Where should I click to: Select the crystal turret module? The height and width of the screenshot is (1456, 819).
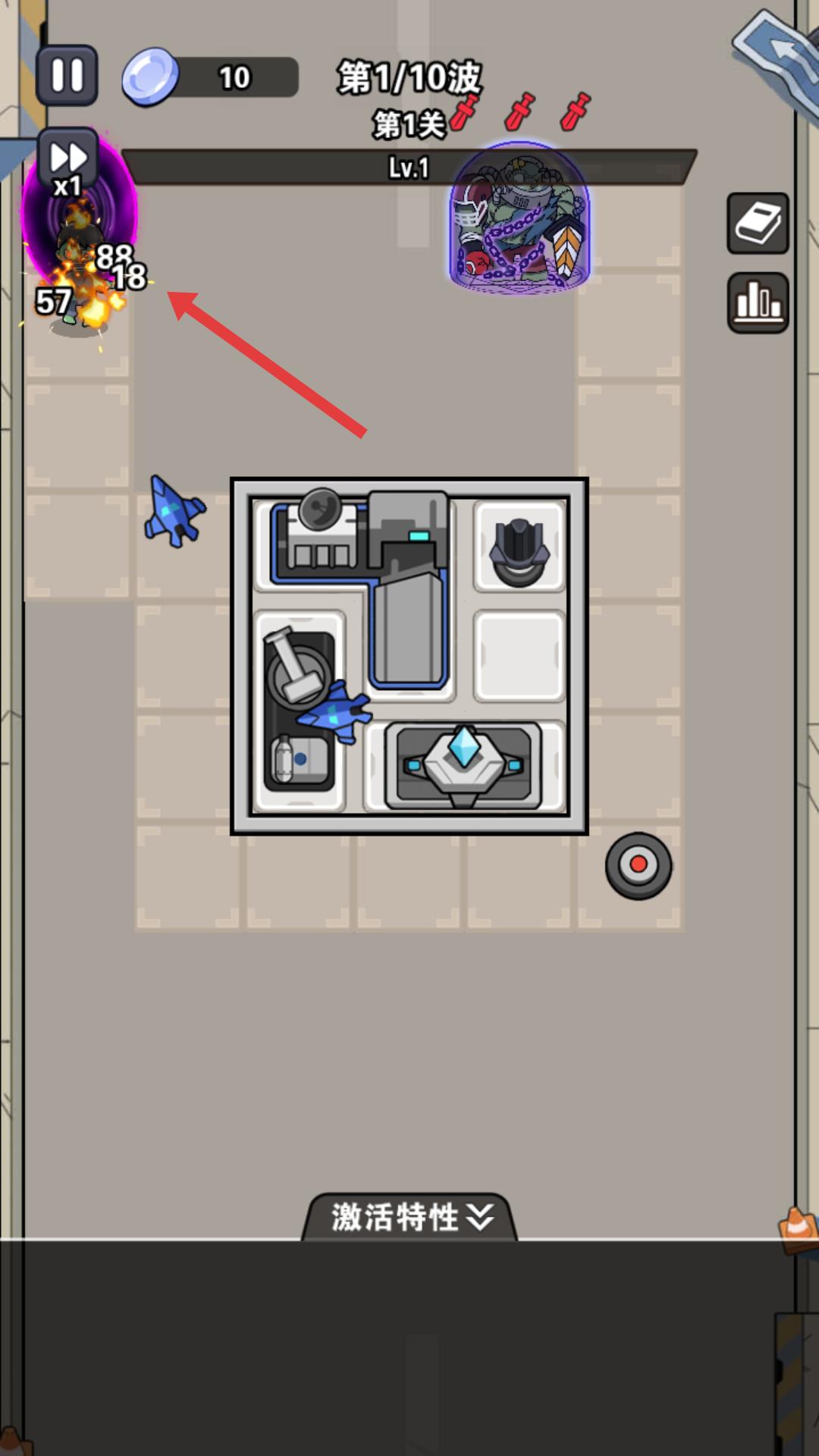tap(463, 765)
